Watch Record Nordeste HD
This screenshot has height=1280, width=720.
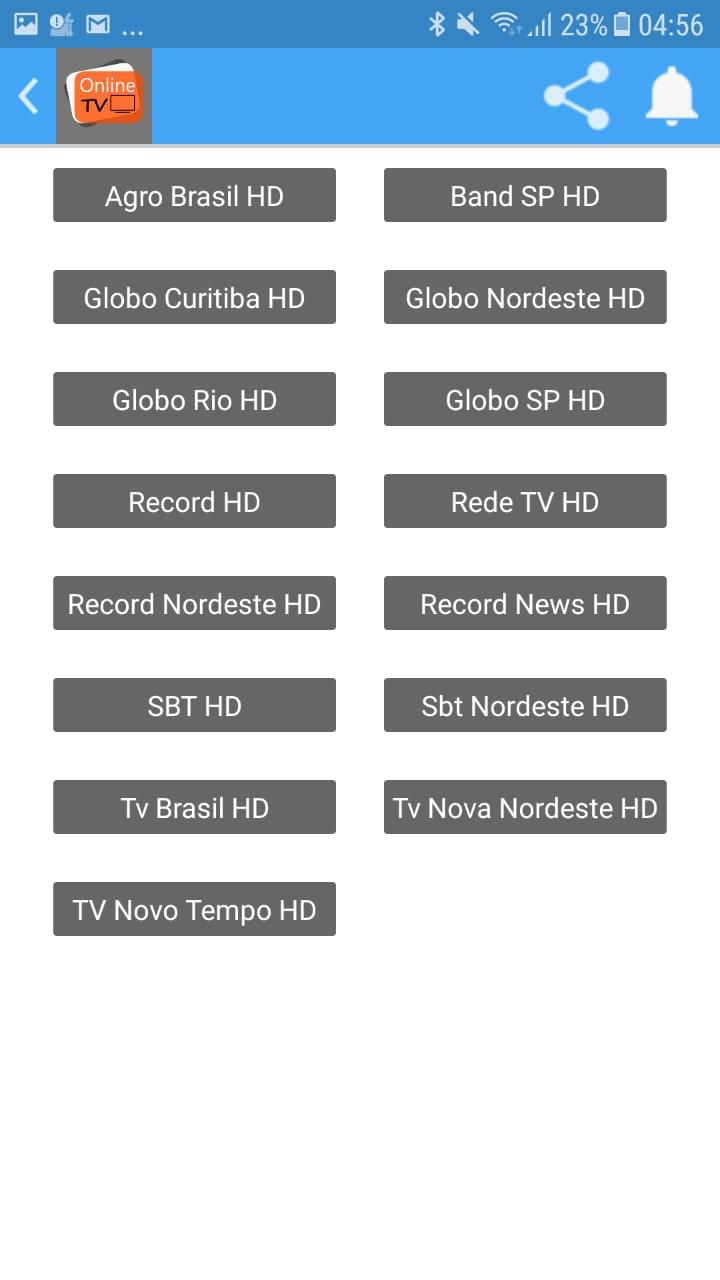point(194,603)
